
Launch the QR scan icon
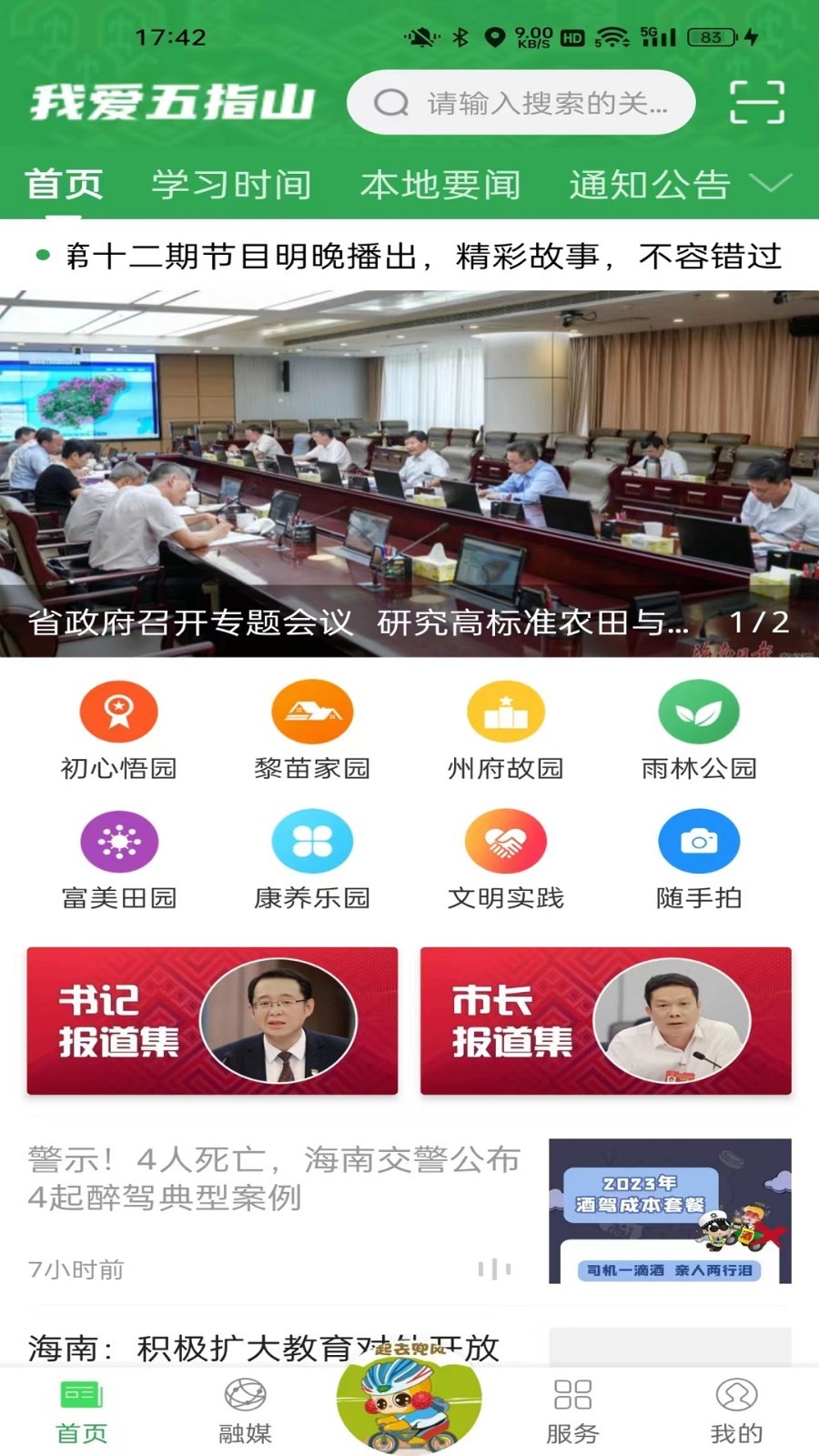[760, 101]
